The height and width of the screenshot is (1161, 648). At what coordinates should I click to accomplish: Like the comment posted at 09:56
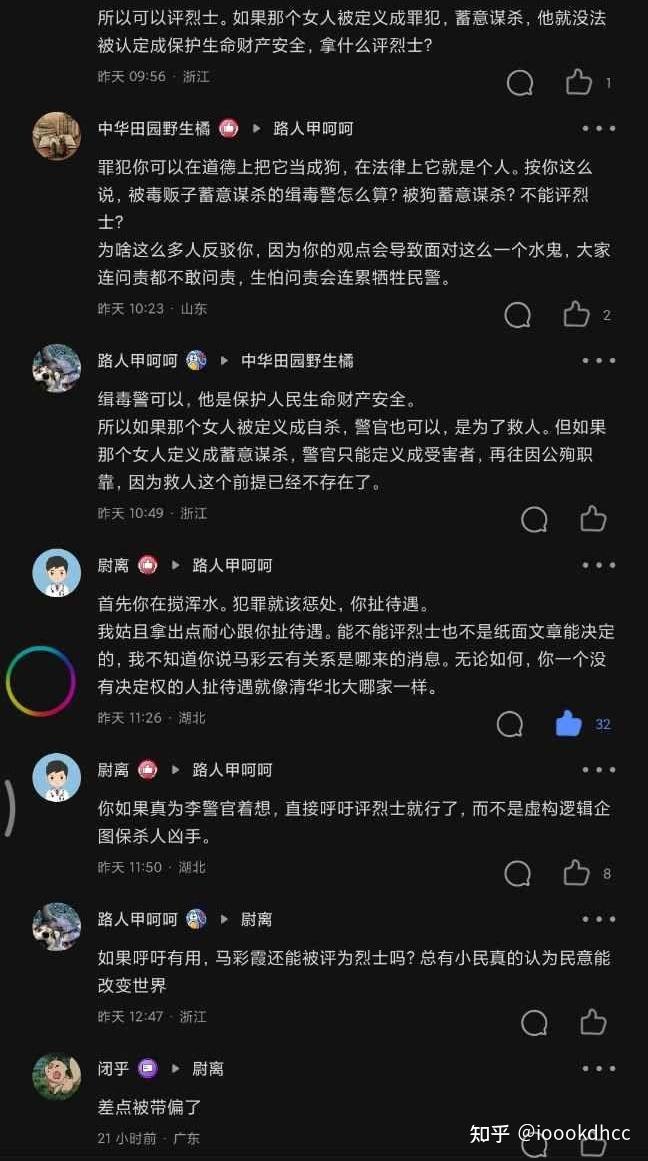tap(578, 82)
